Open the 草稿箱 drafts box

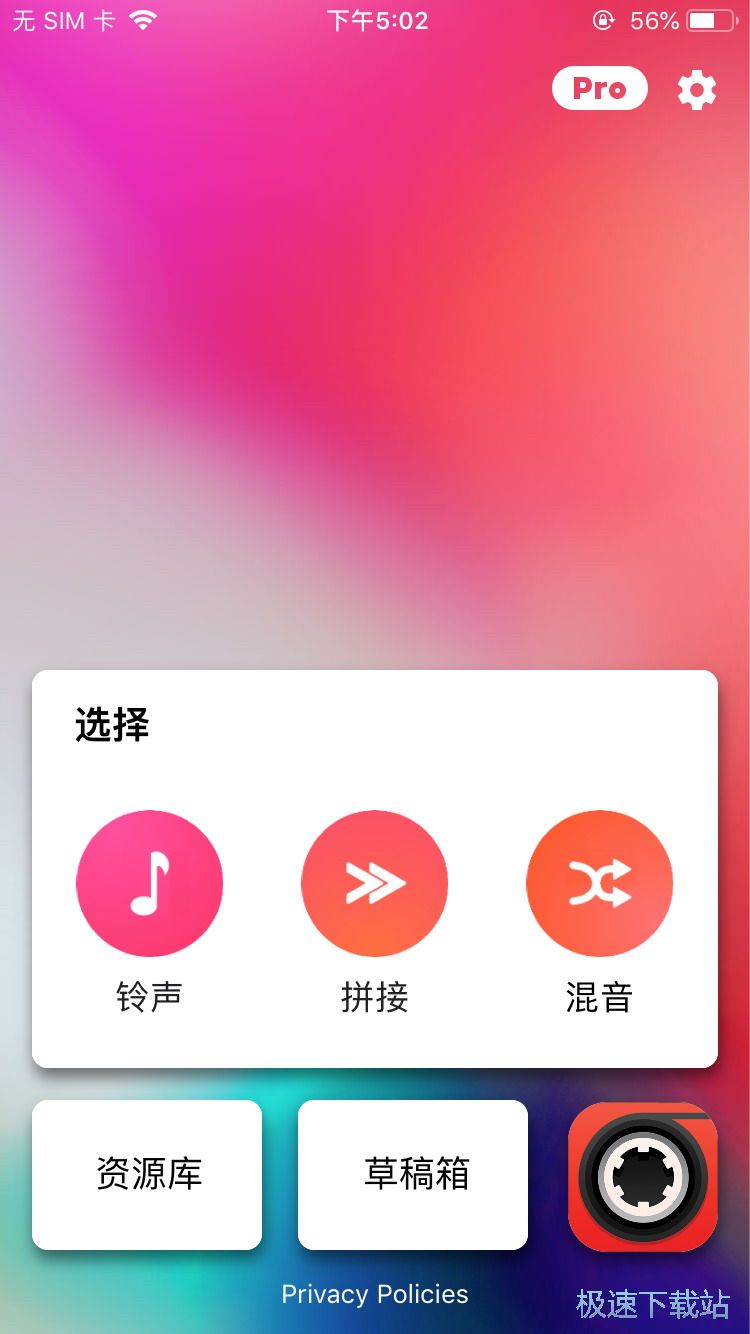[412, 1175]
